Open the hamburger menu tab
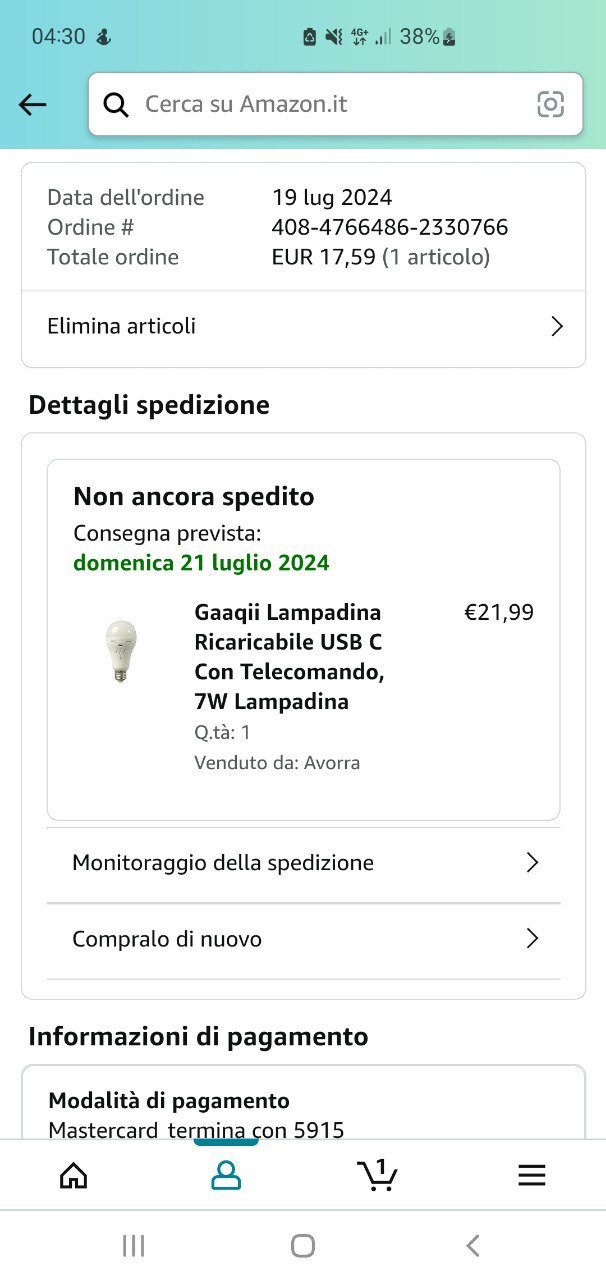Screen dimensions: 606x1280 [x=532, y=1176]
